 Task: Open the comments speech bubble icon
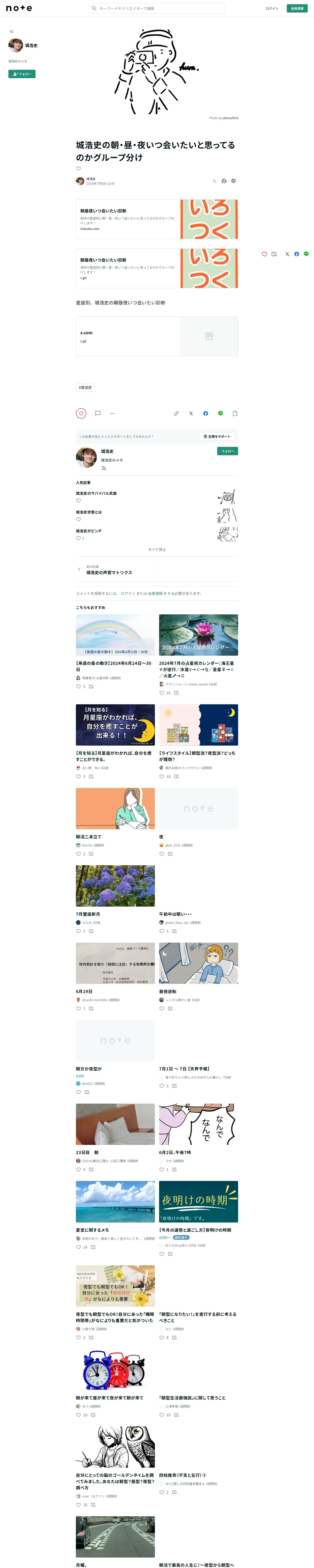click(98, 413)
